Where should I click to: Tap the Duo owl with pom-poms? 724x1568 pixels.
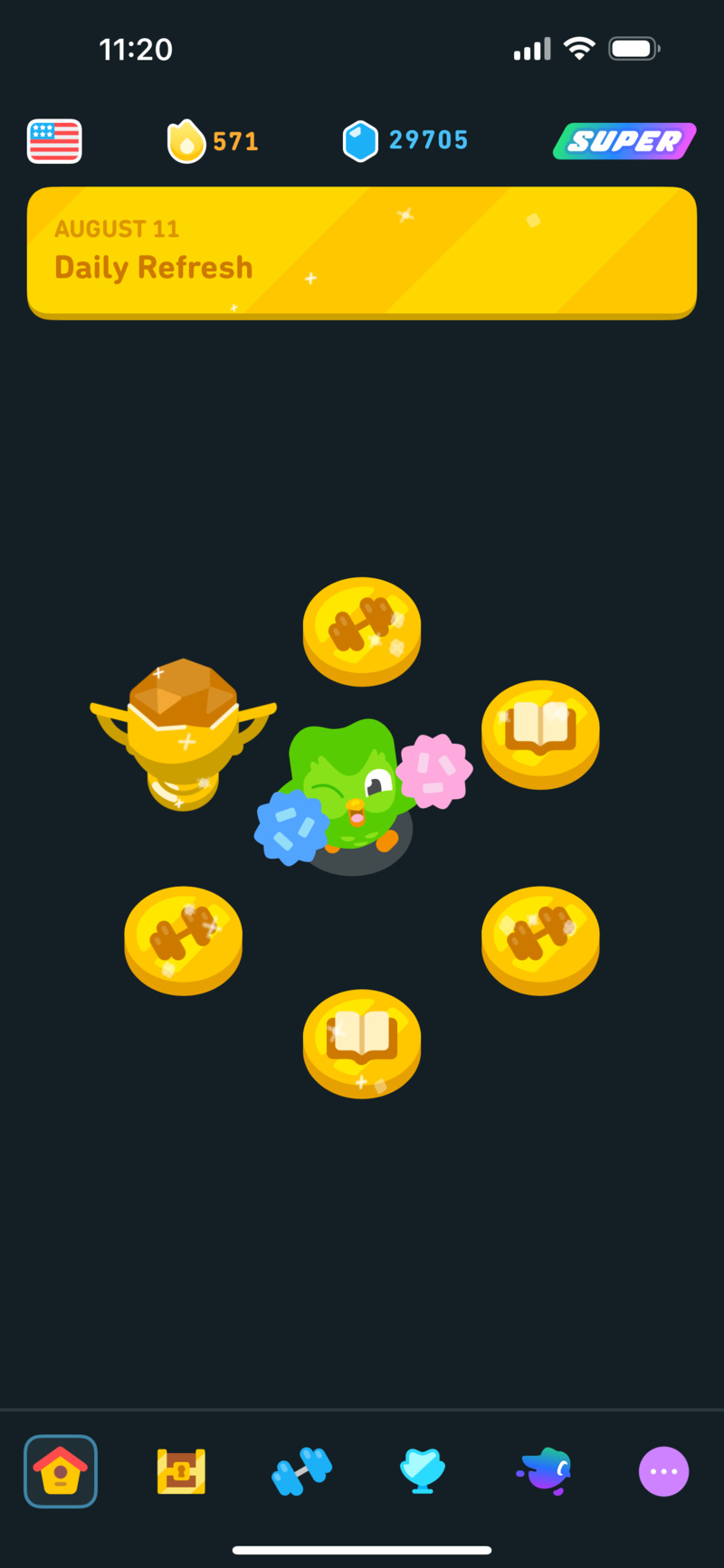point(355,789)
